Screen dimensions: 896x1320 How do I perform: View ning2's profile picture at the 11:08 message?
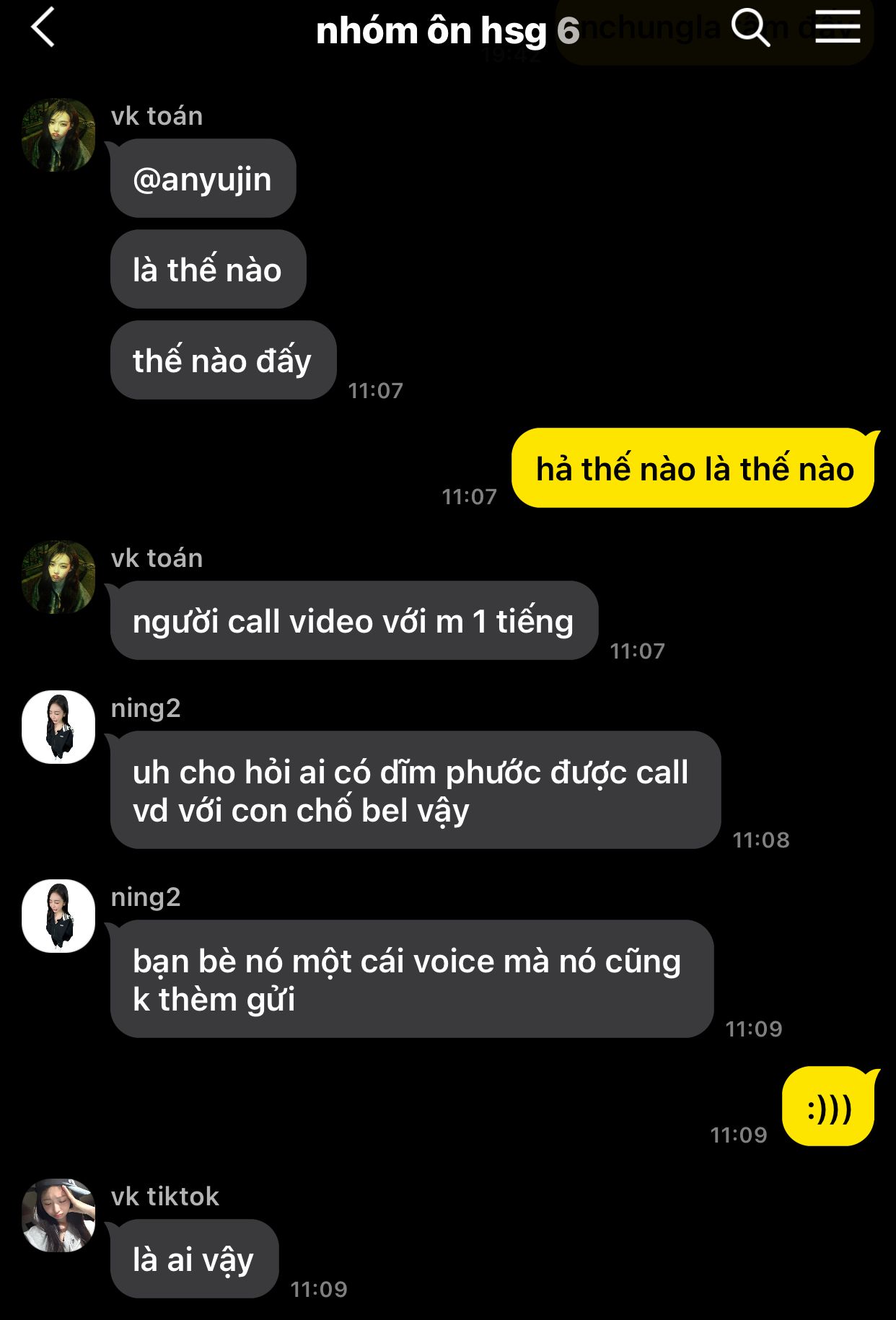click(58, 727)
